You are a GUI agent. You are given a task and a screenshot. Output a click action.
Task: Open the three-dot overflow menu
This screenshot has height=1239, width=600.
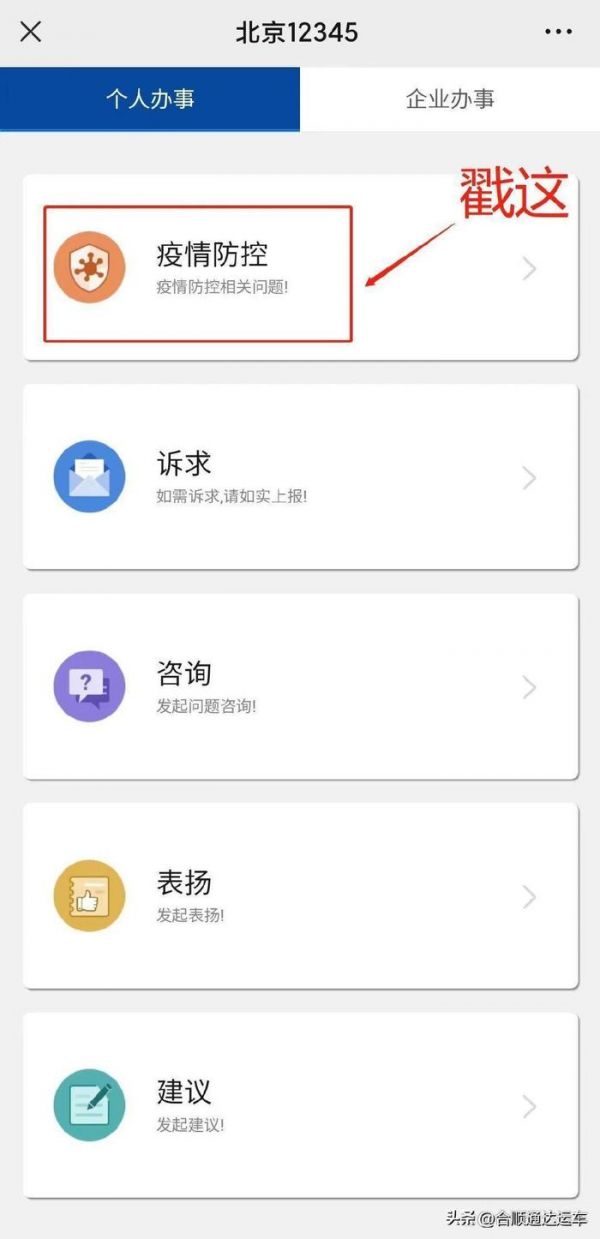click(558, 32)
